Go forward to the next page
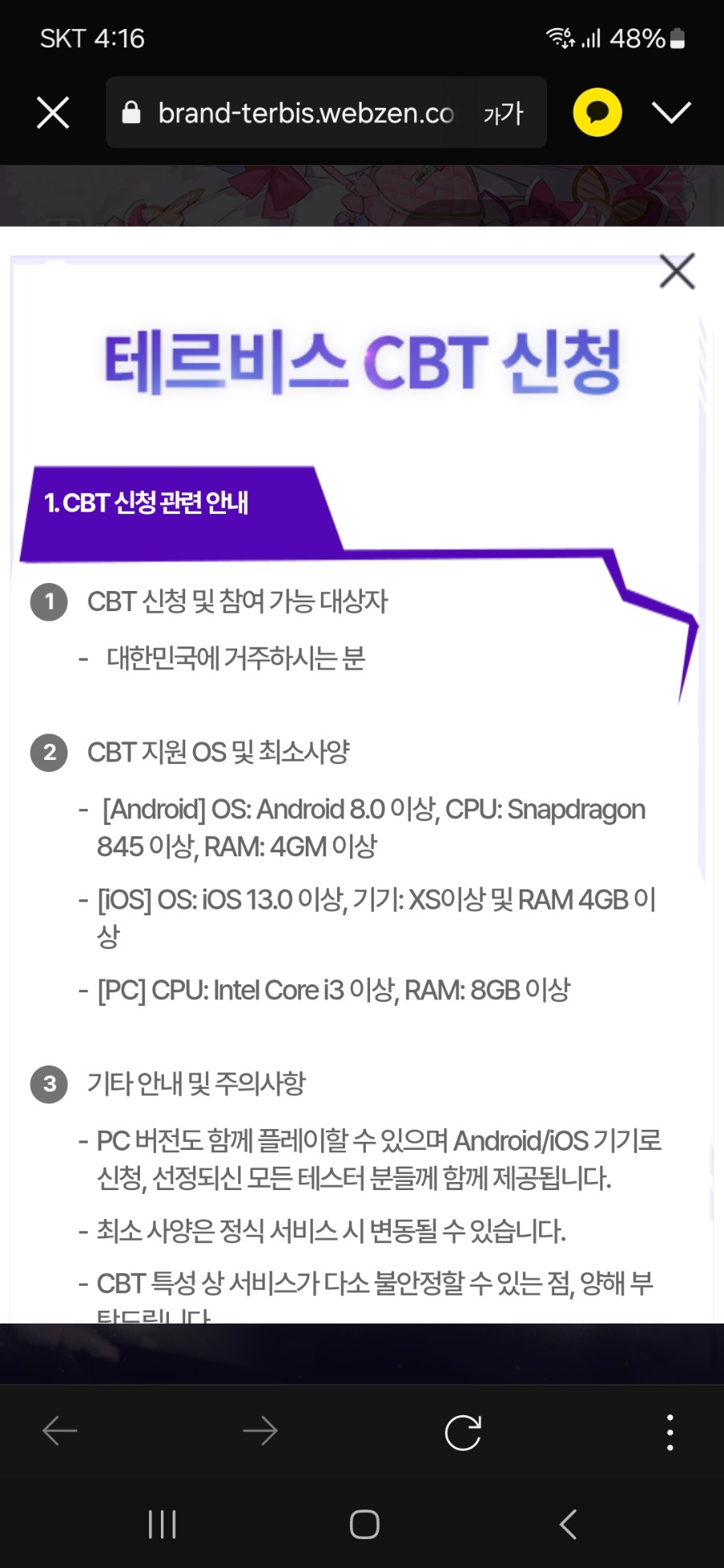This screenshot has width=724, height=1568. coord(260,1431)
